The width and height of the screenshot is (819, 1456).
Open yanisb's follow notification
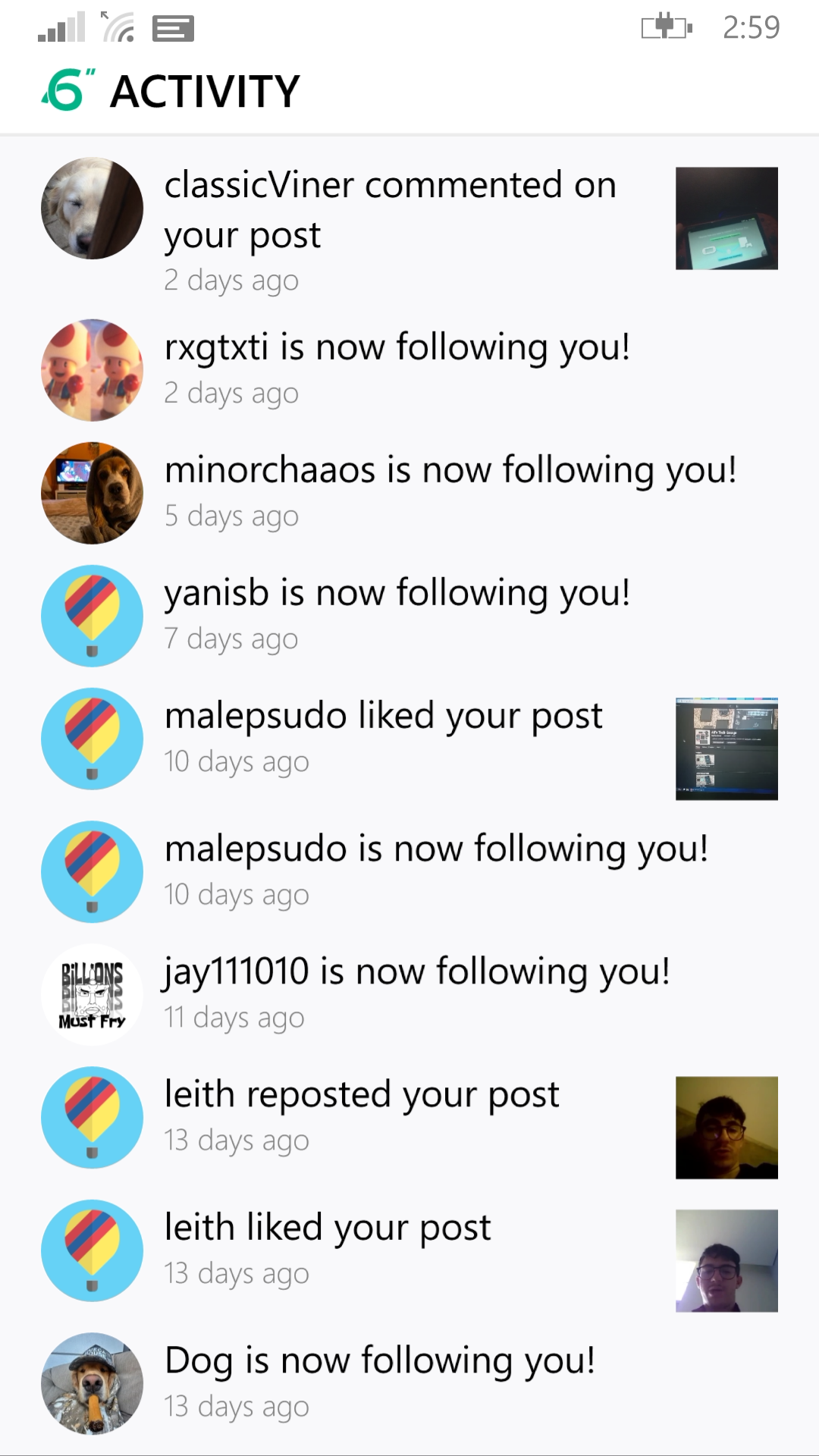[409, 616]
